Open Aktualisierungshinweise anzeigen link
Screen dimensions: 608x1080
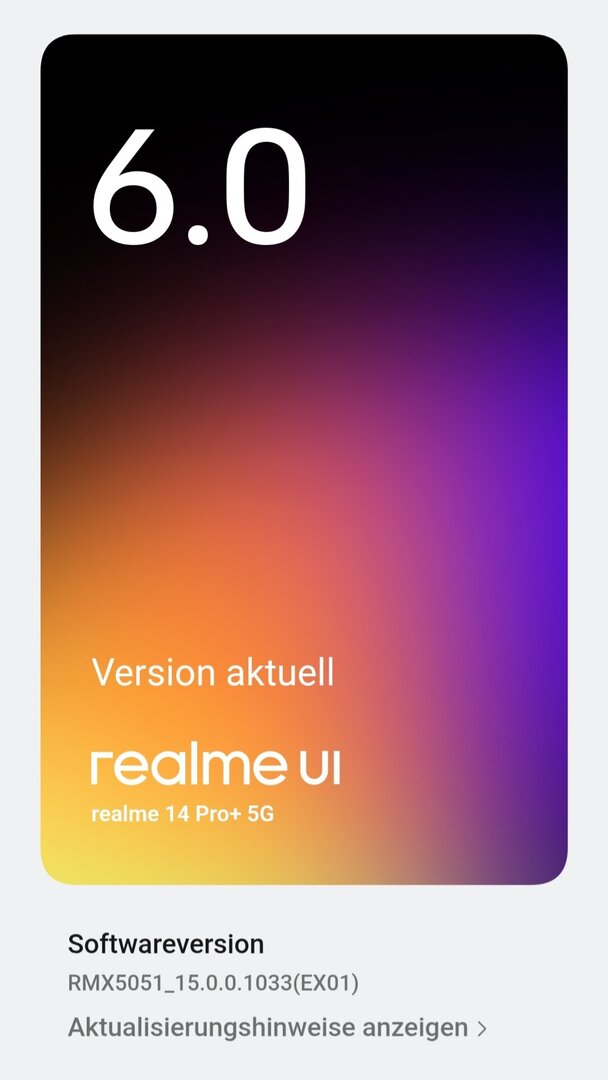(276, 1027)
